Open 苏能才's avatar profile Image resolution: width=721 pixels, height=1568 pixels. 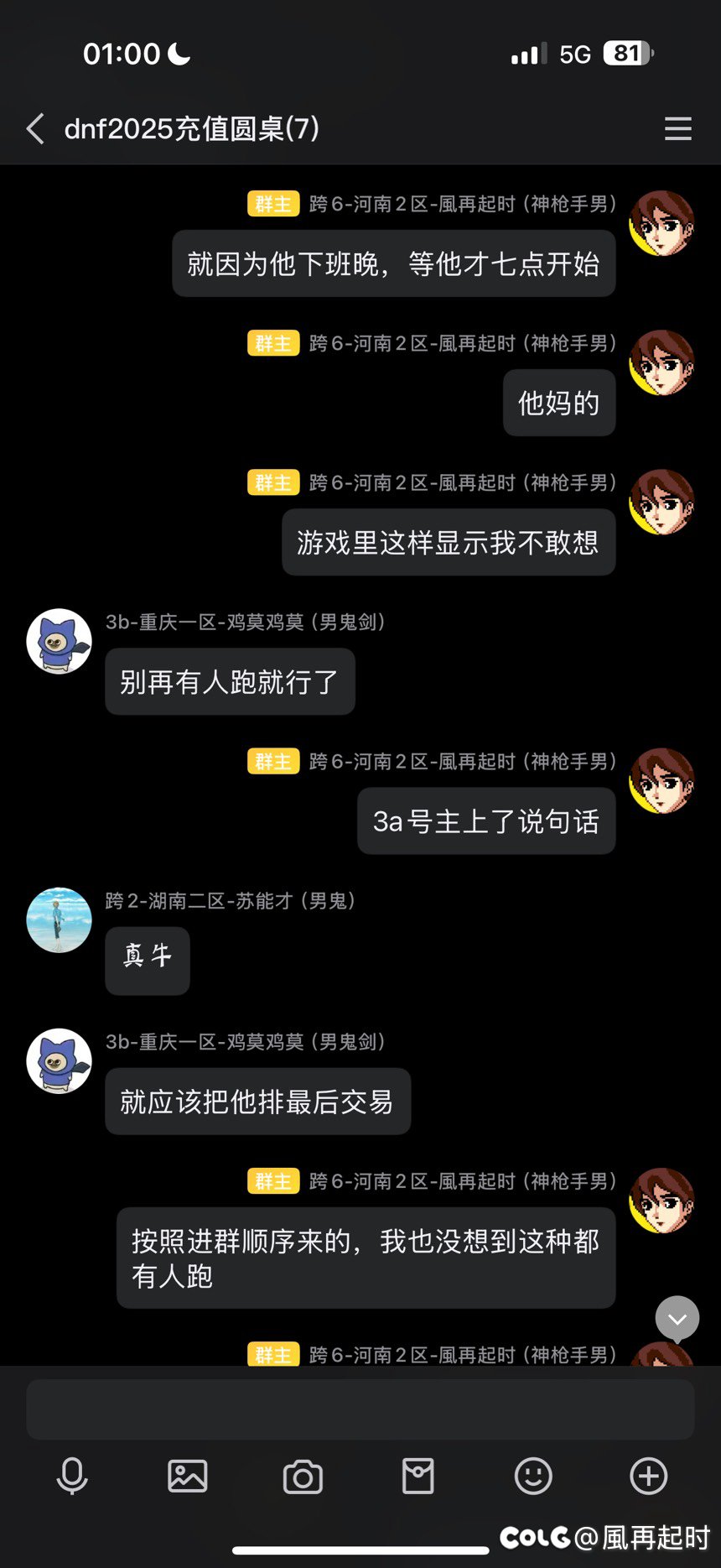(x=59, y=919)
